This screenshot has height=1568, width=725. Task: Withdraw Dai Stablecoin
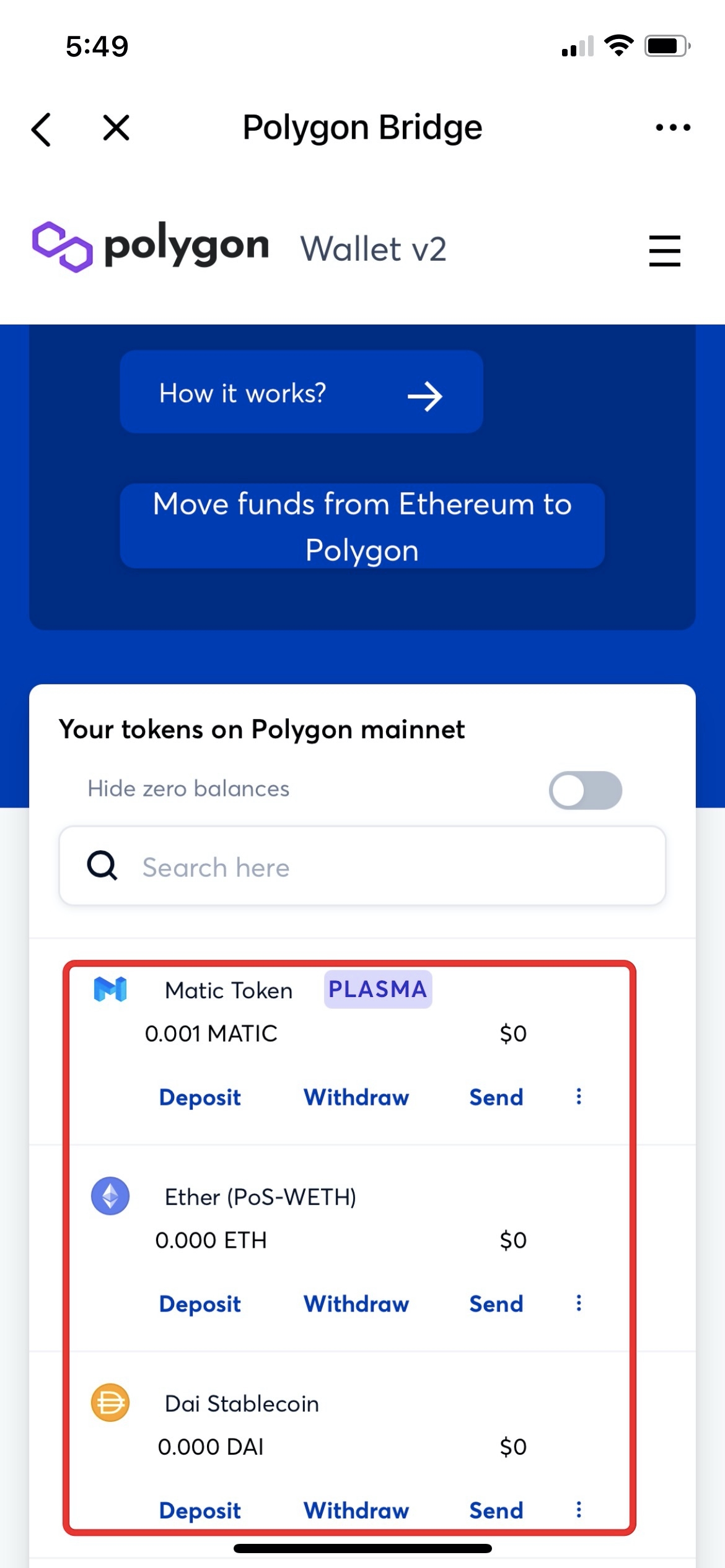(356, 1511)
